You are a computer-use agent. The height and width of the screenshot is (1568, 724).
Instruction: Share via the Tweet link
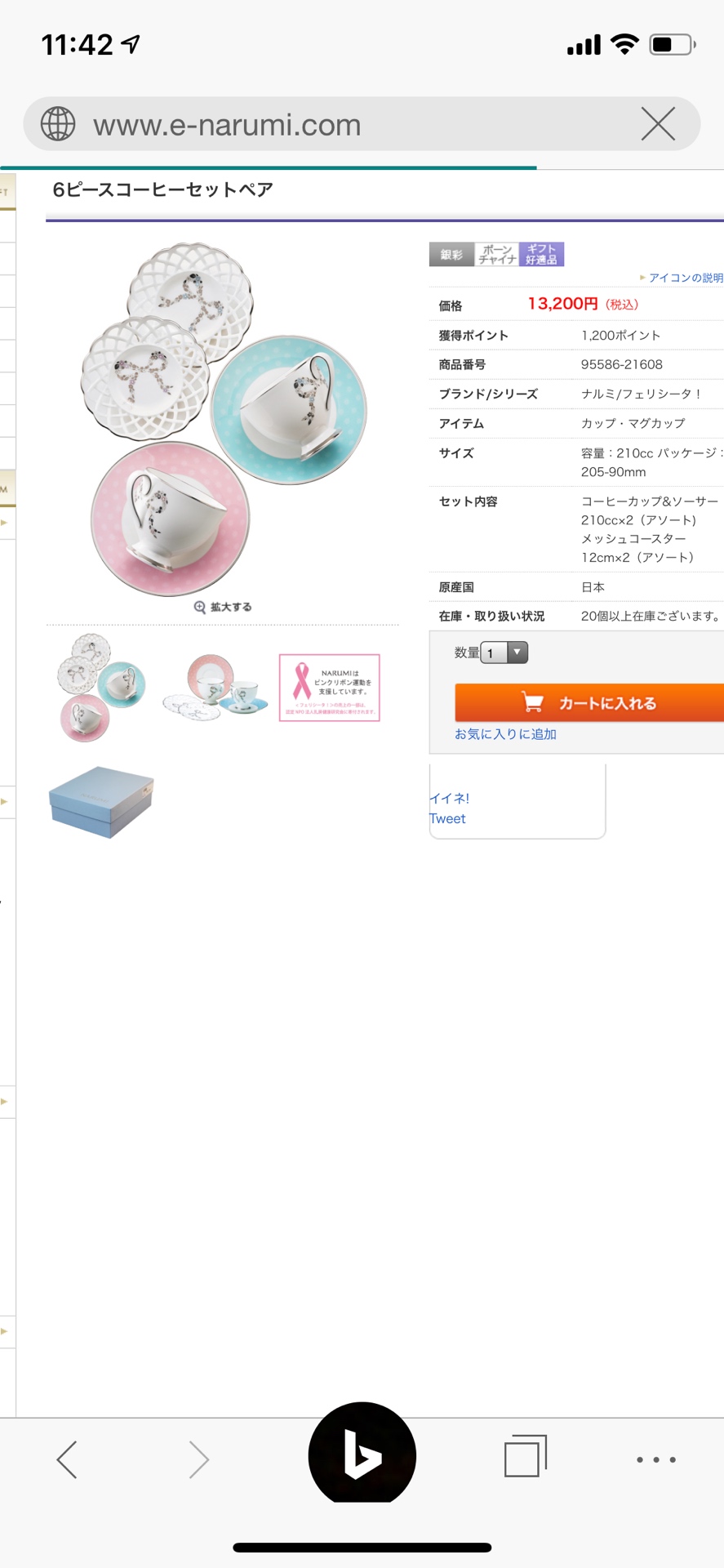click(447, 818)
